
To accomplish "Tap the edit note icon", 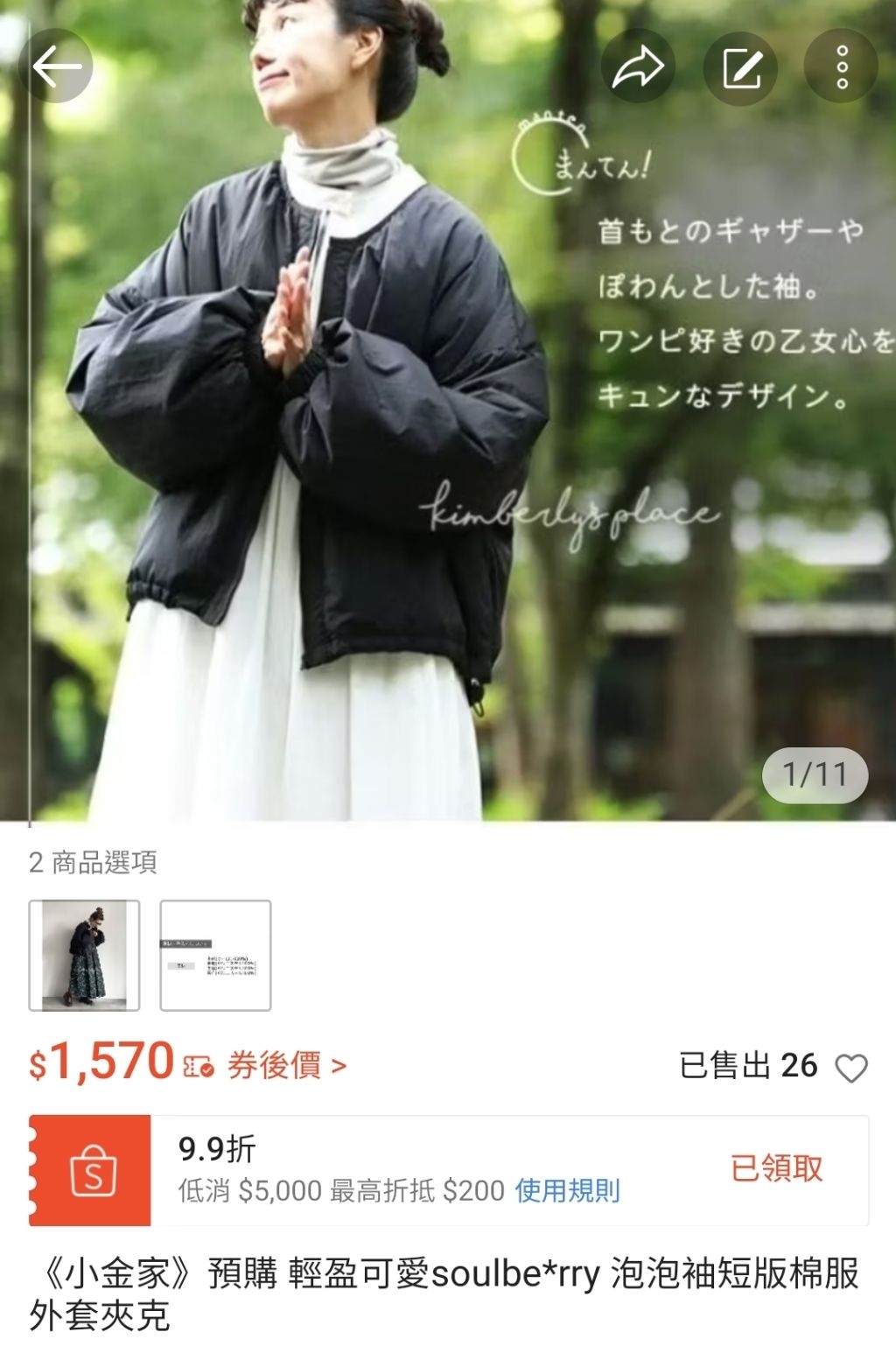I will (x=740, y=67).
